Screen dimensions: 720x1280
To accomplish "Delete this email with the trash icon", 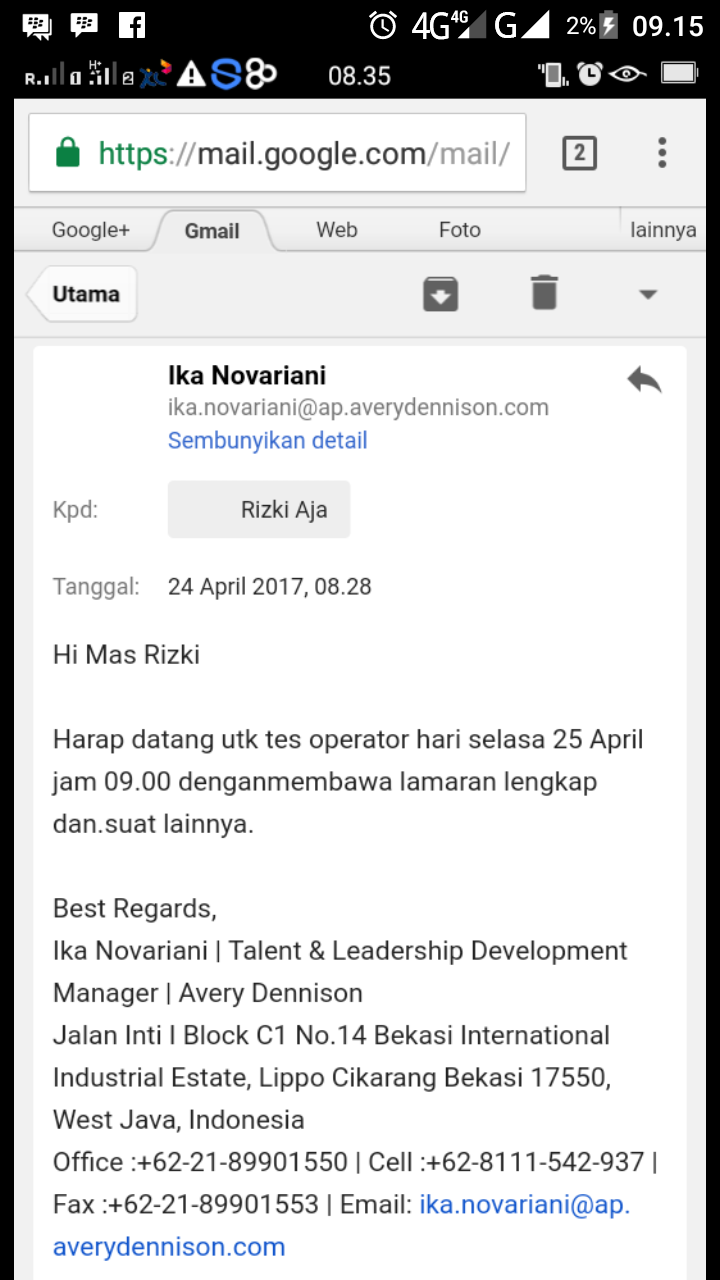I will pyautogui.click(x=544, y=294).
